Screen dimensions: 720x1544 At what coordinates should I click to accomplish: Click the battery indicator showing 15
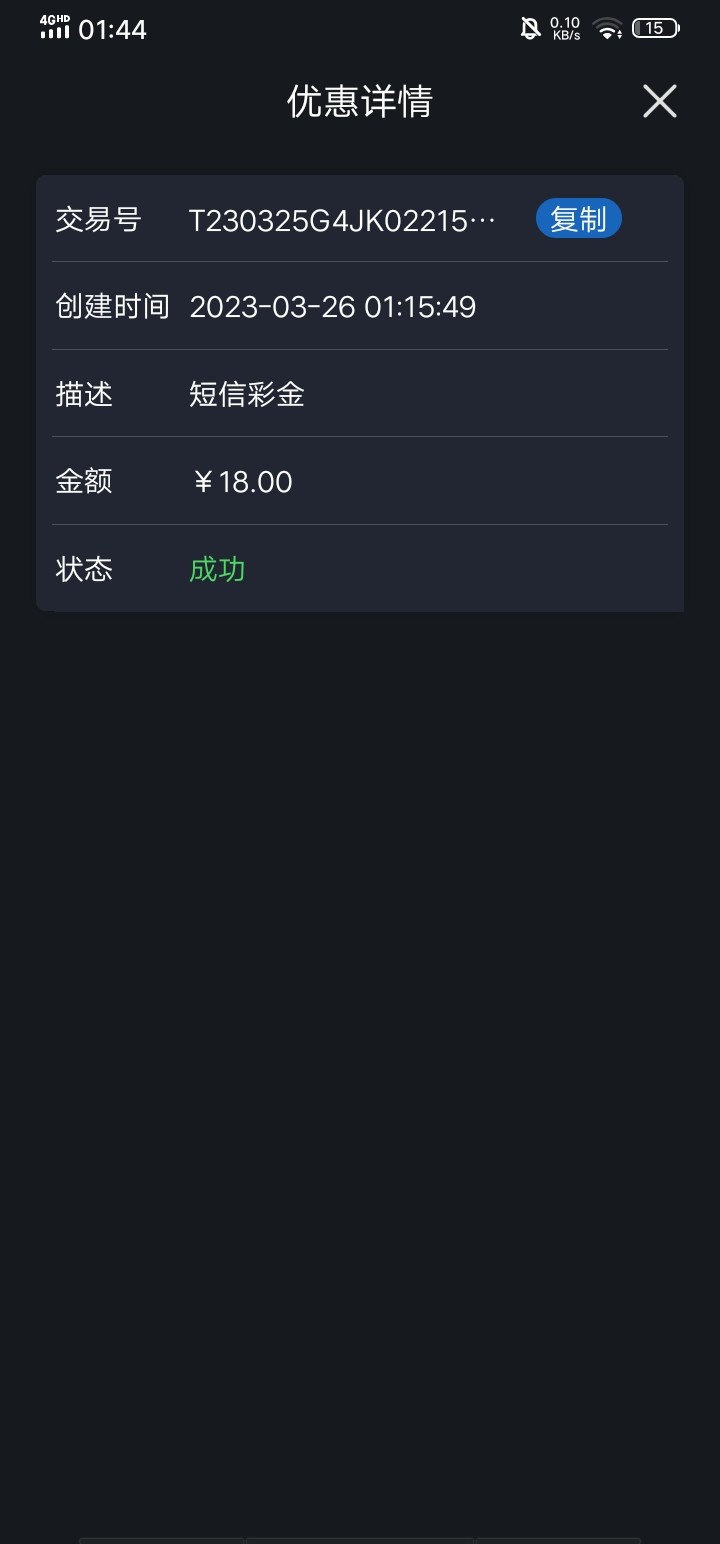[x=655, y=27]
